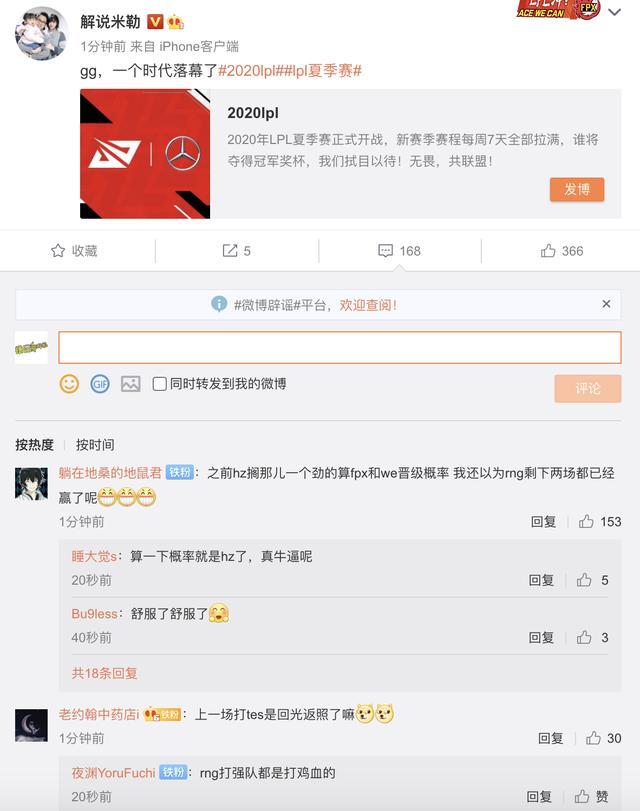Viewport: 640px width, 811px height.
Task: Focus the comment text field
Action: tap(339, 347)
